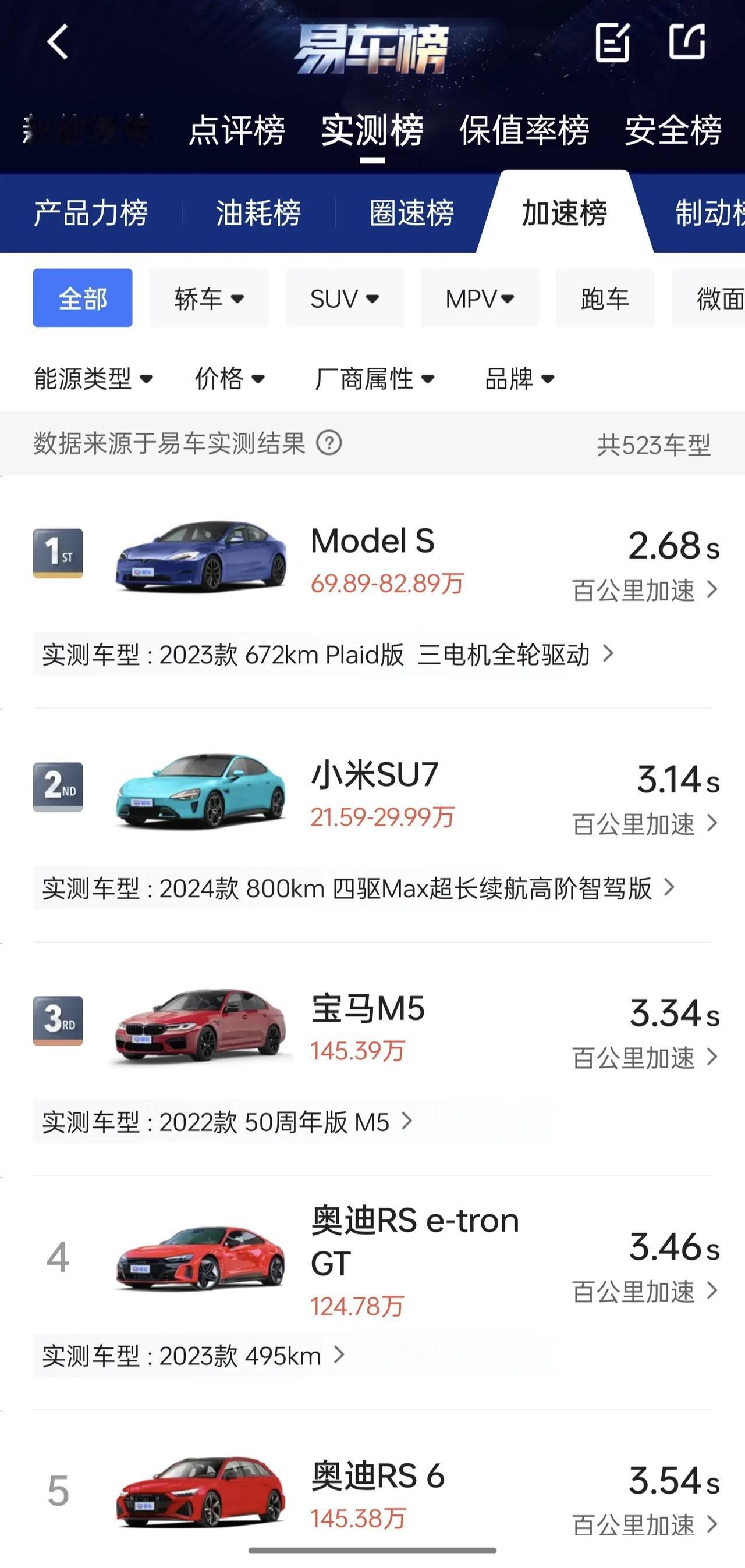Viewport: 745px width, 1568px height.
Task: Tap the data source help icon
Action: coord(329,443)
